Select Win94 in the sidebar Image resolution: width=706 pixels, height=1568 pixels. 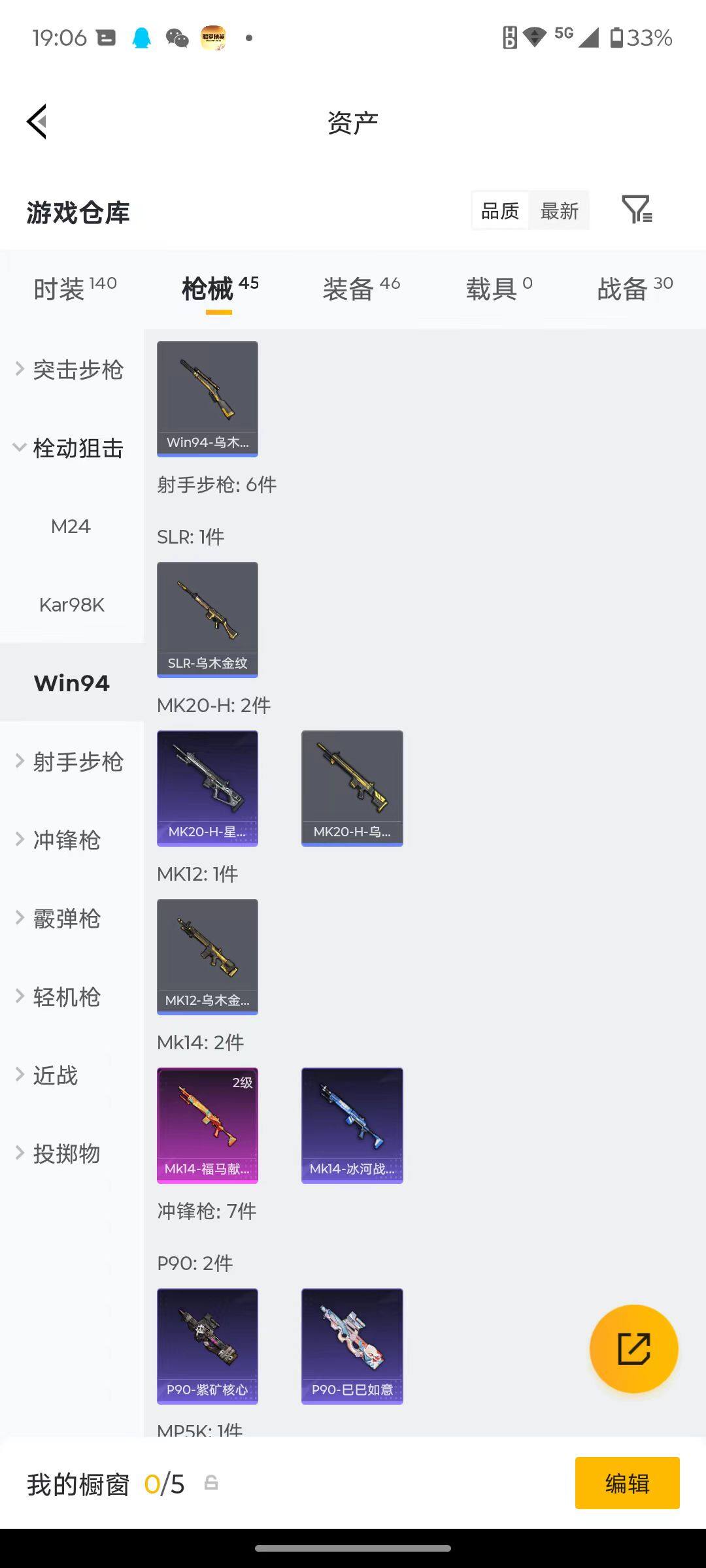point(71,682)
